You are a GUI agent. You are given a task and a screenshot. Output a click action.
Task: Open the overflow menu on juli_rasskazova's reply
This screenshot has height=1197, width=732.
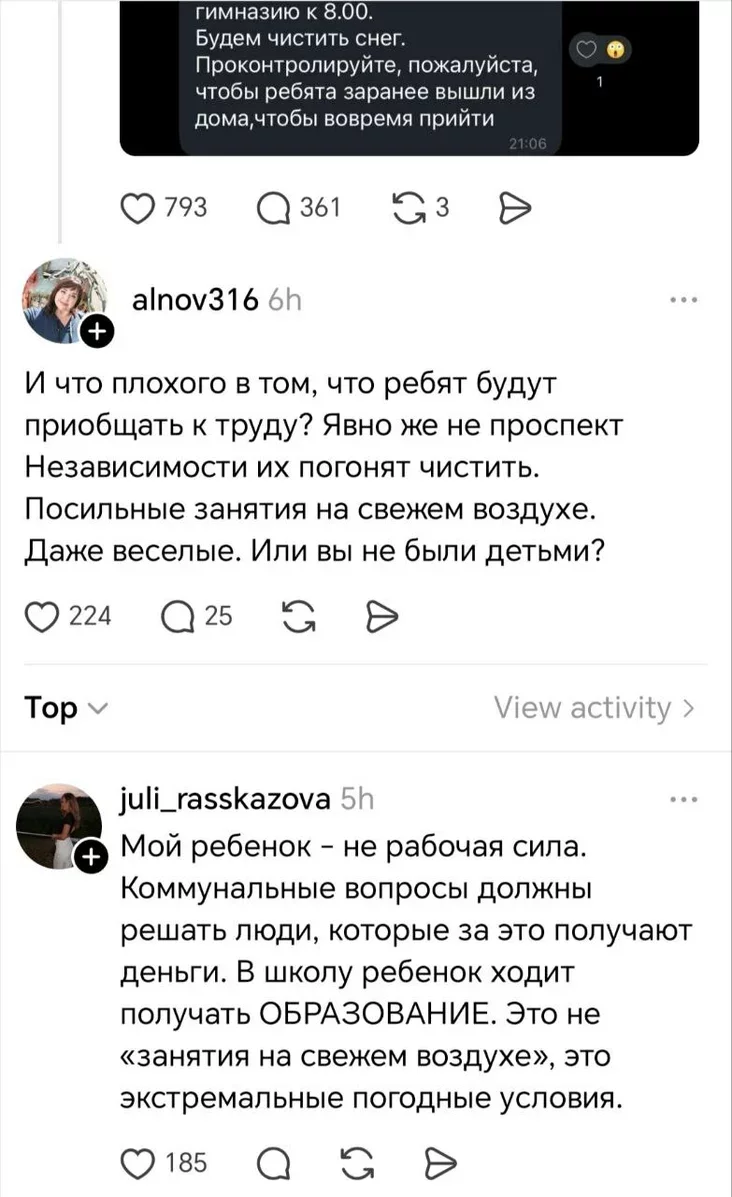(685, 799)
